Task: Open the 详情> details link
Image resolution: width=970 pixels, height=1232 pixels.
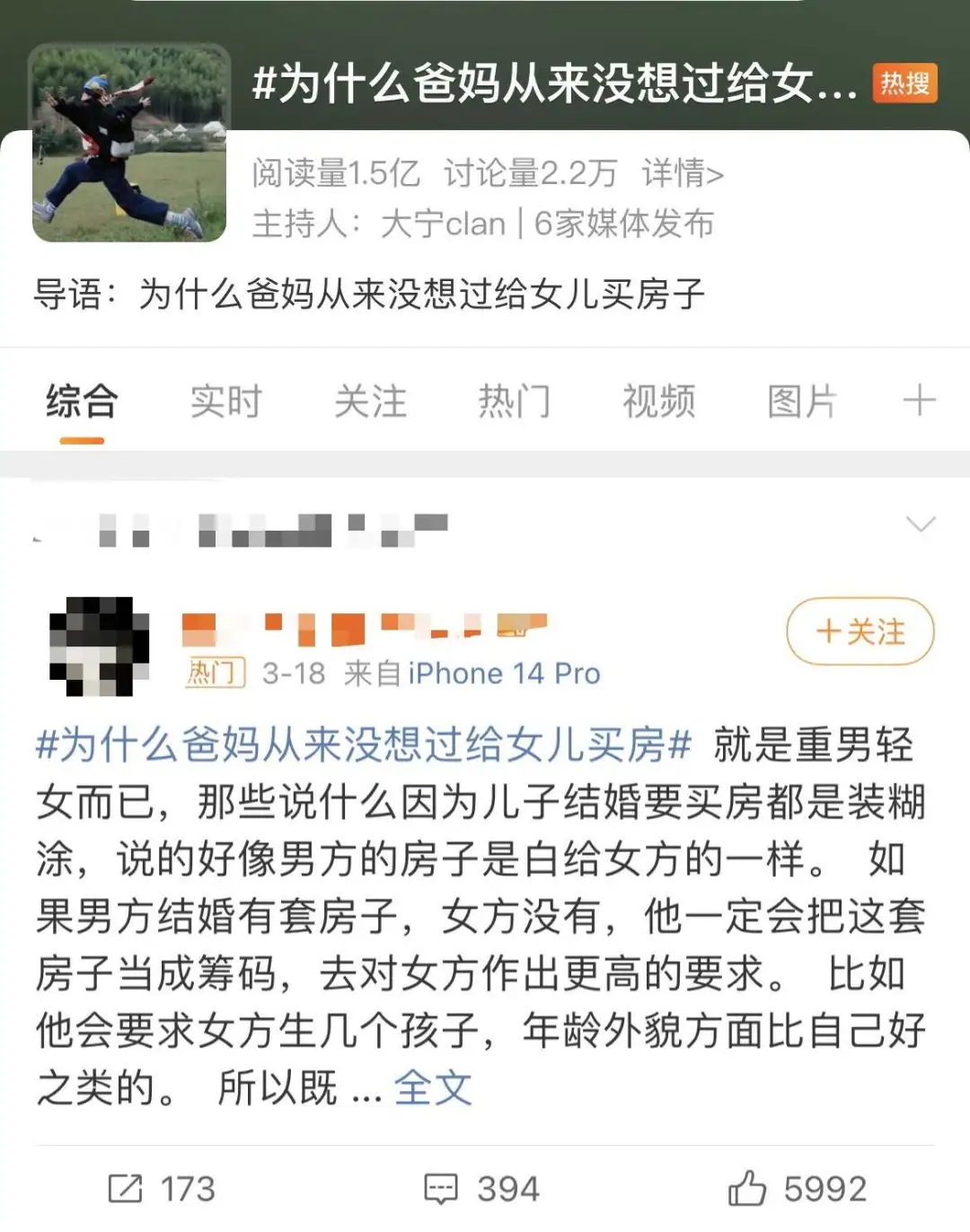Action: pos(683,172)
